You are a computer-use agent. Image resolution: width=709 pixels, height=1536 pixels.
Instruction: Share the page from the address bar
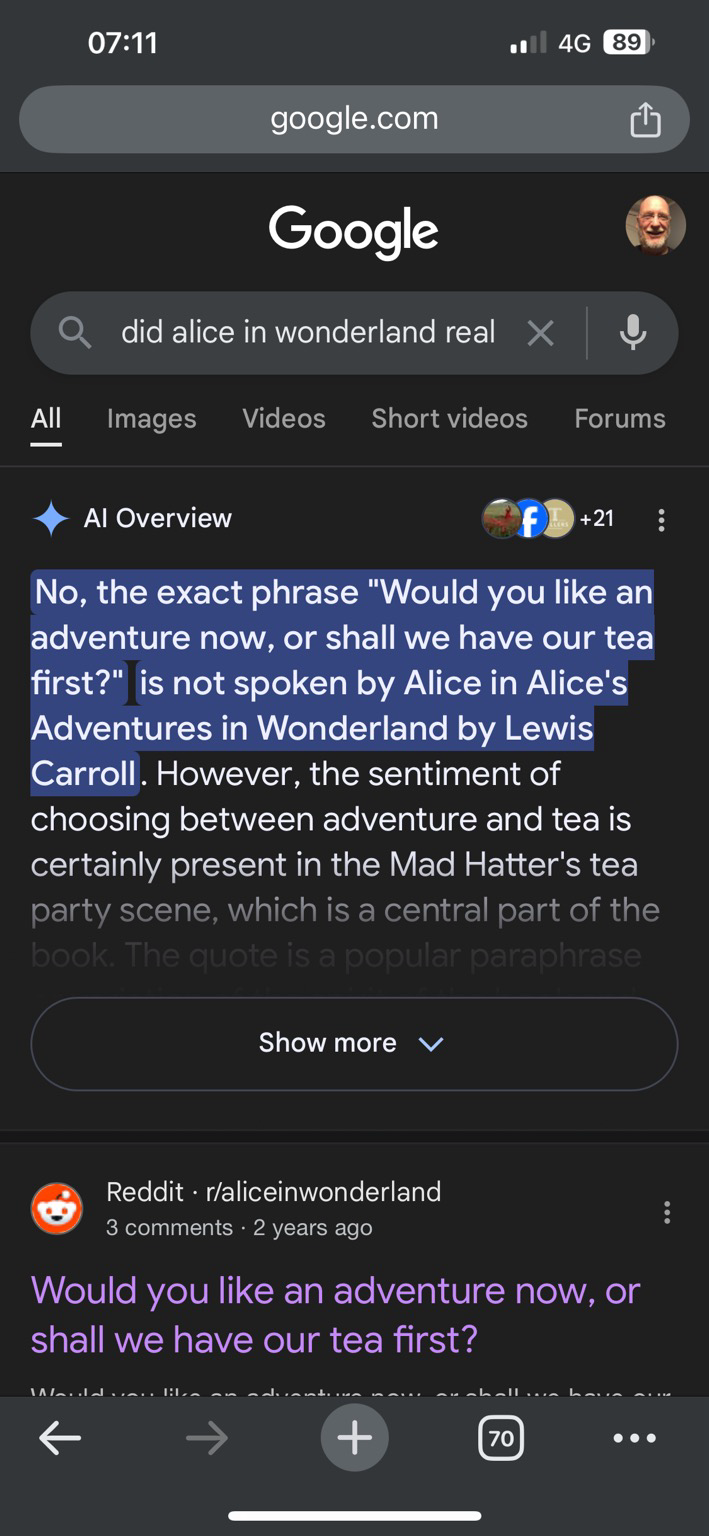tap(645, 119)
